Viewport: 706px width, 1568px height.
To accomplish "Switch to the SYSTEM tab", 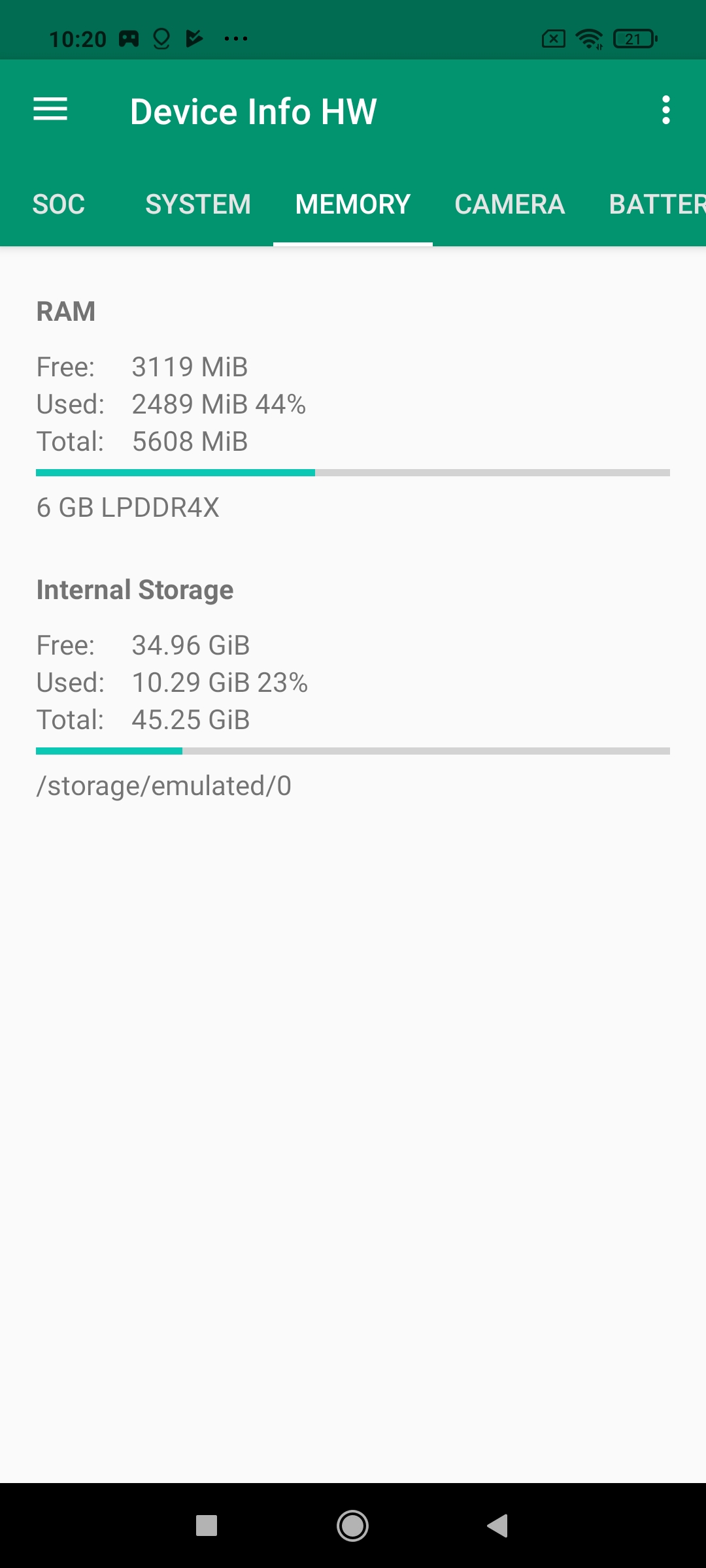I will (x=198, y=204).
